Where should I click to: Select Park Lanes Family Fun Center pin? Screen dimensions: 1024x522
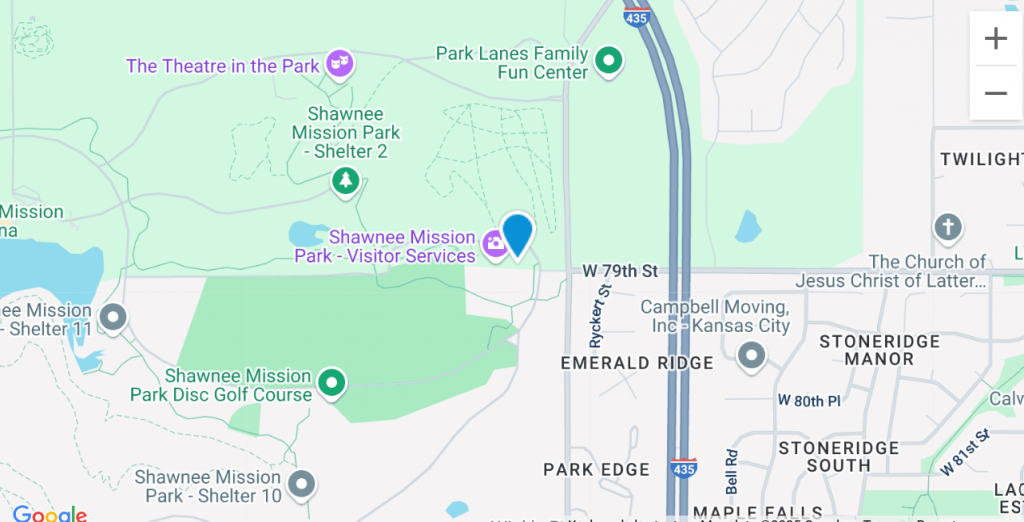point(608,61)
